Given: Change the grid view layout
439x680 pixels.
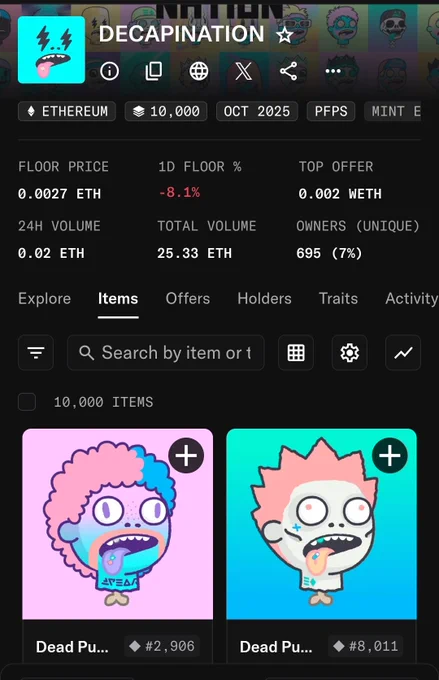Looking at the screenshot, I should (x=296, y=353).
